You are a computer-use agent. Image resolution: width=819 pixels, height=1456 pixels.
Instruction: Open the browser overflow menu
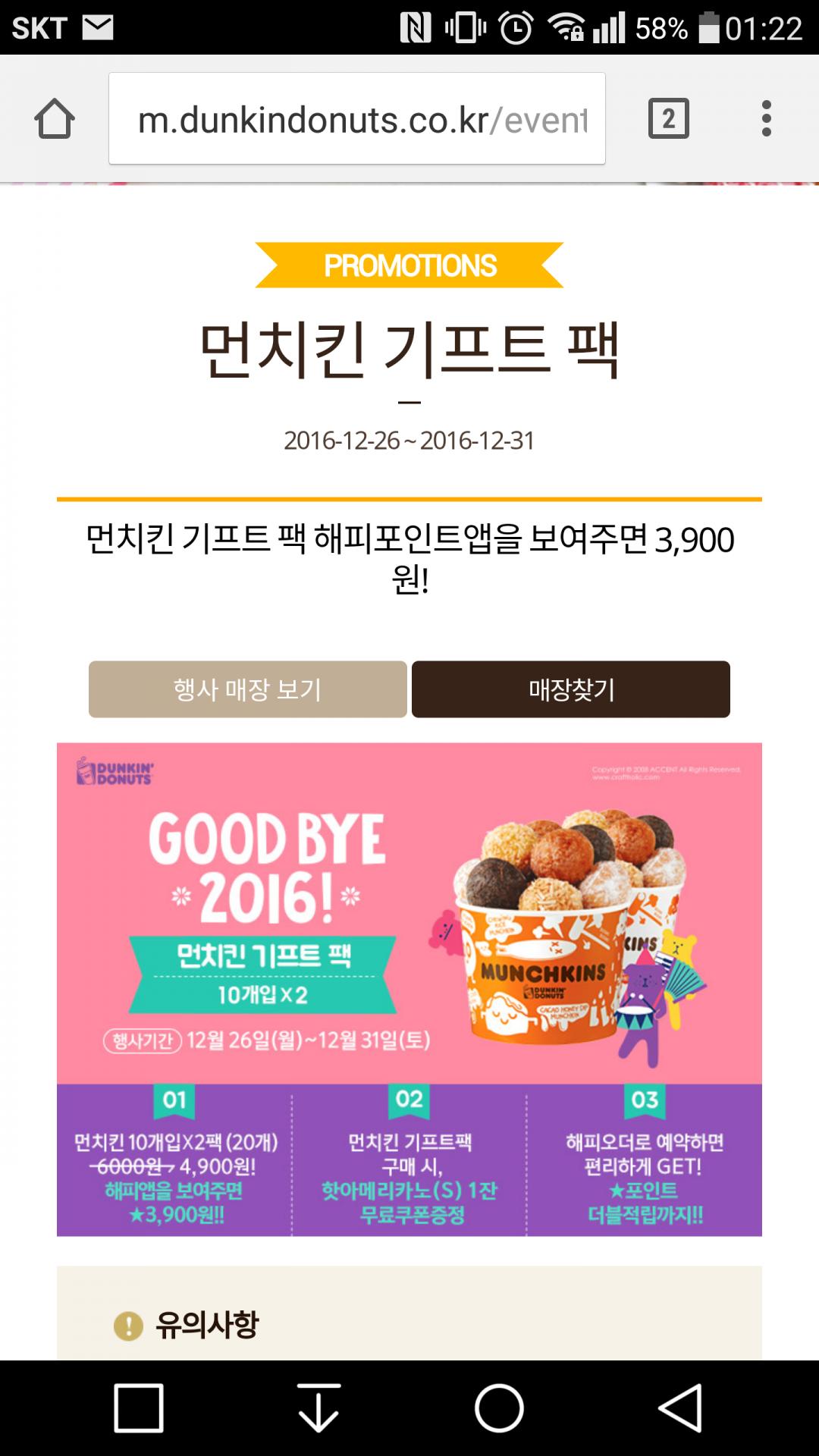point(767,119)
